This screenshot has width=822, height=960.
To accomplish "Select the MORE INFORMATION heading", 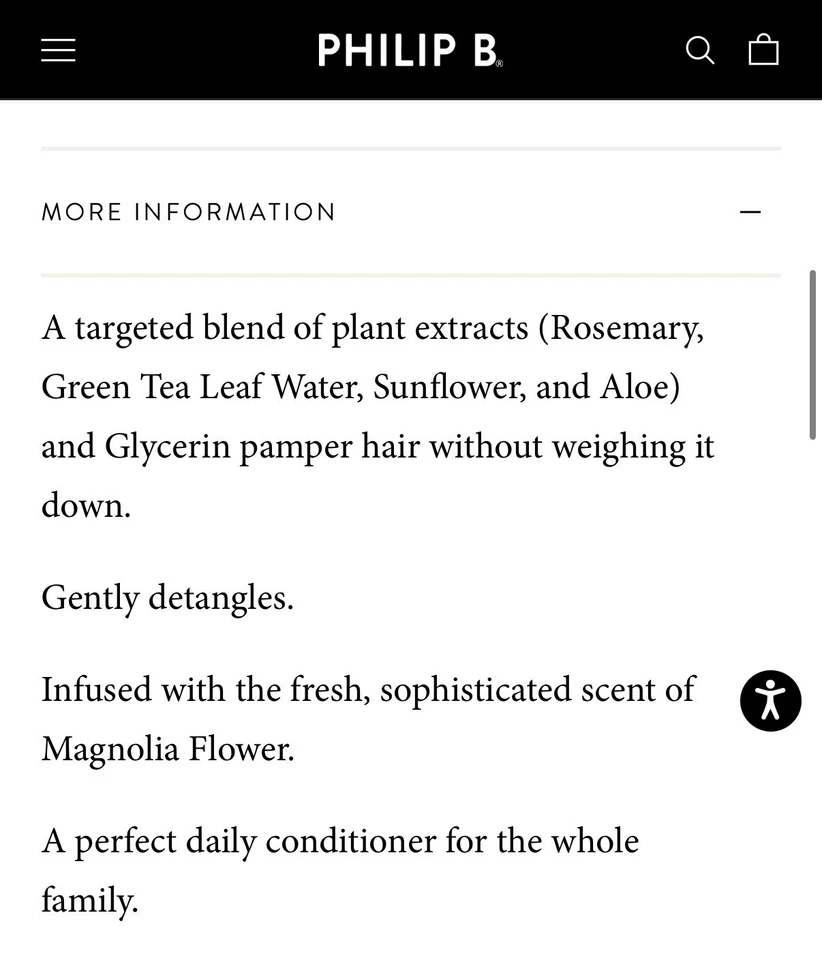I will [x=188, y=212].
